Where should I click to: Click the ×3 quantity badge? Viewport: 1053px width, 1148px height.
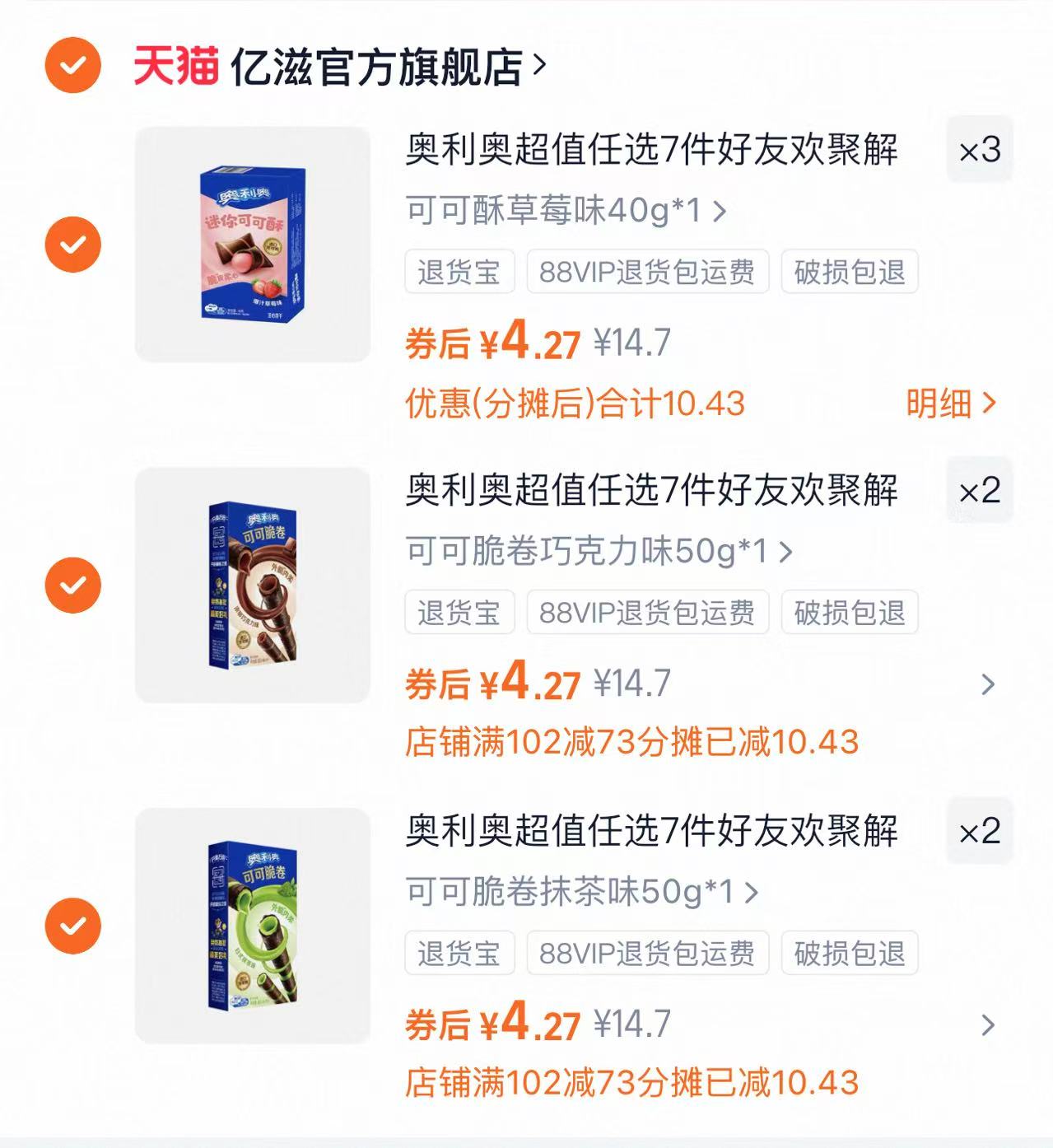coord(980,151)
